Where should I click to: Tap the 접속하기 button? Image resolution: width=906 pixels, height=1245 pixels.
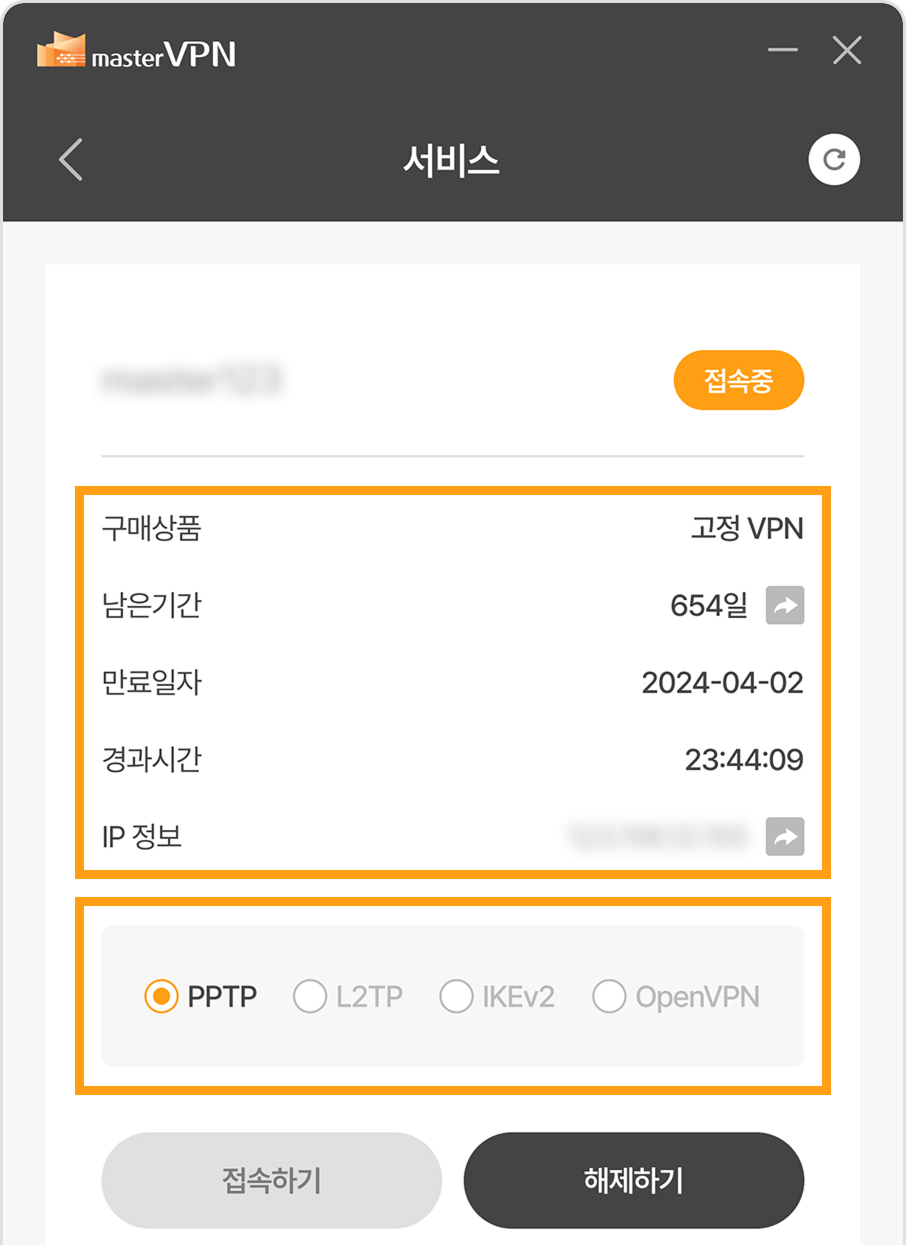point(271,1180)
